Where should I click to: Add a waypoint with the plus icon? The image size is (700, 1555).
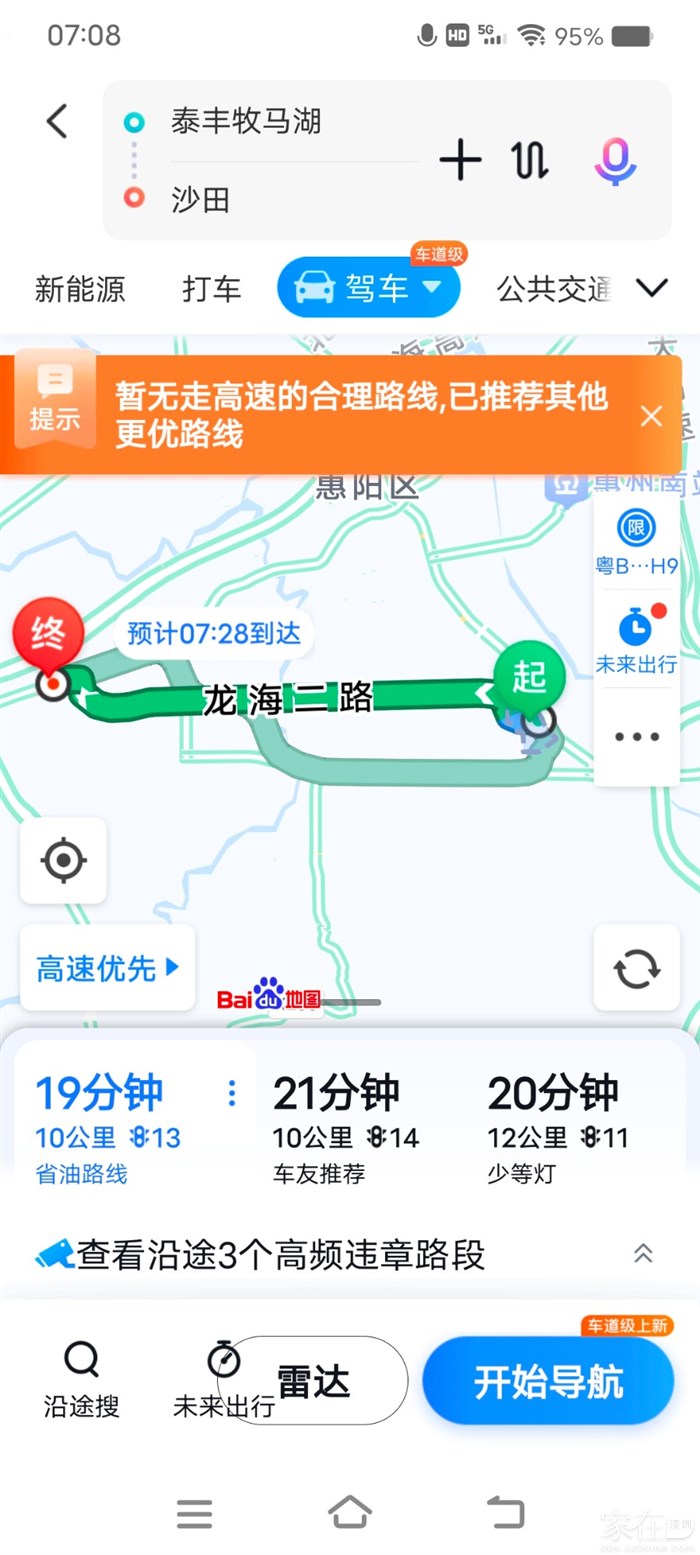tap(460, 160)
